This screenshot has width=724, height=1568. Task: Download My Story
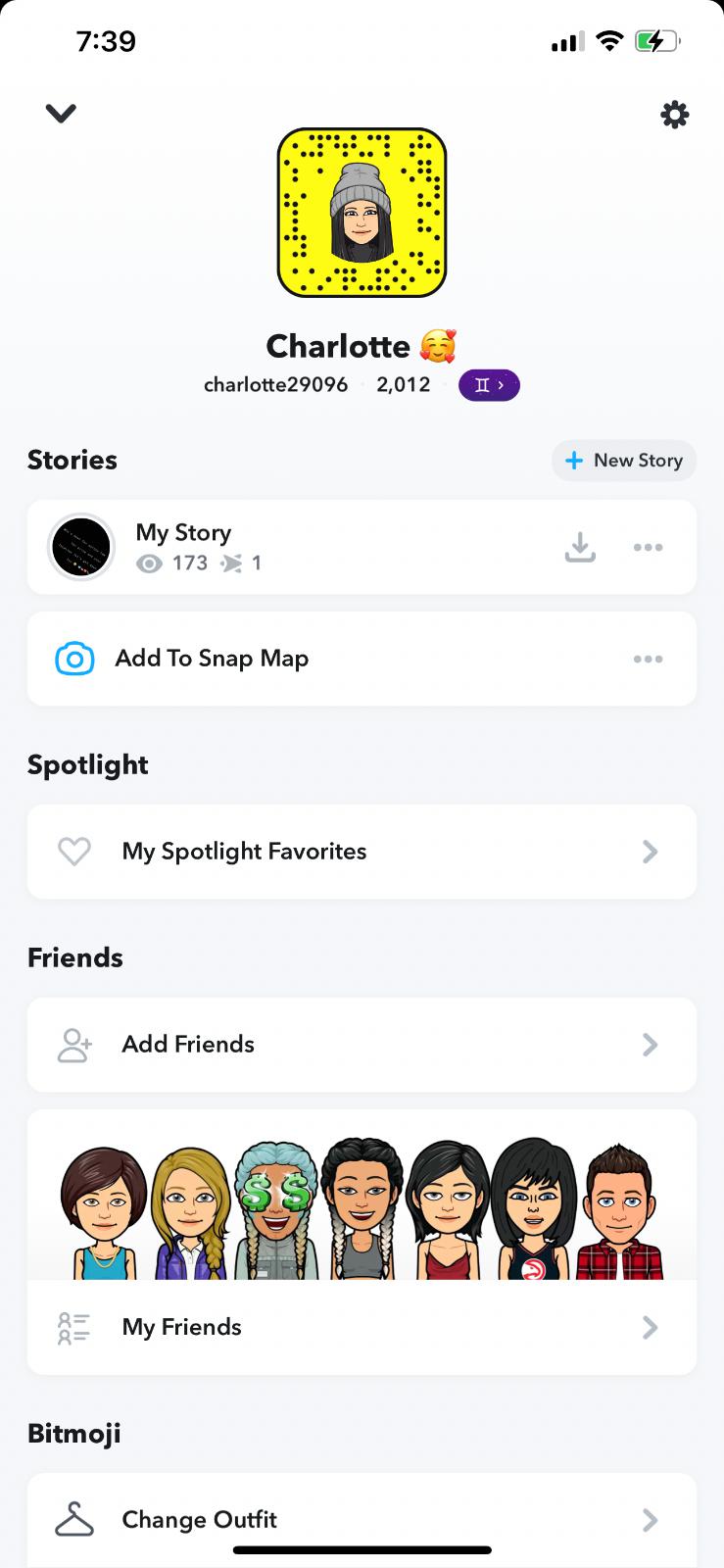(x=580, y=547)
